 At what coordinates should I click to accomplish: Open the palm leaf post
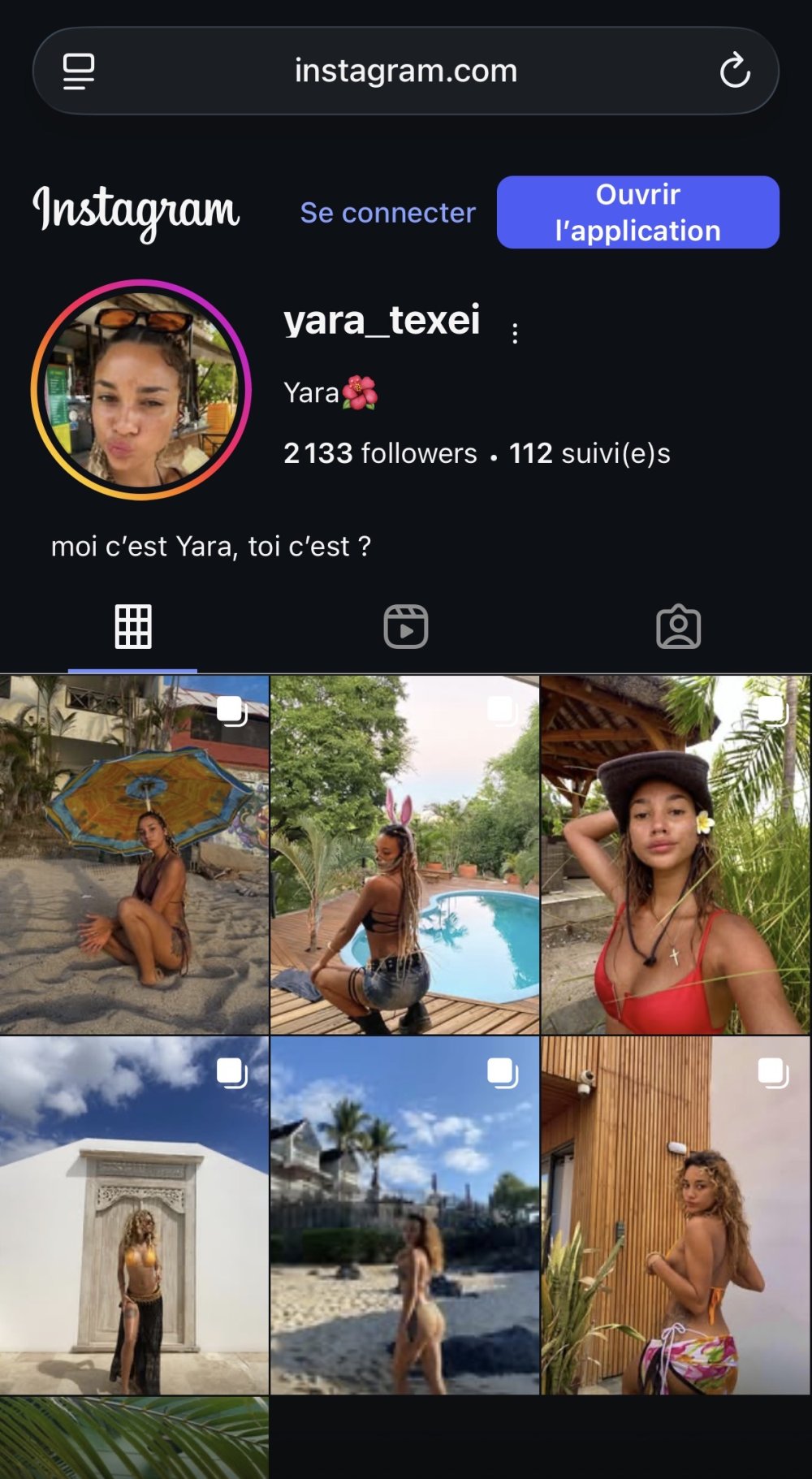pos(134,1438)
